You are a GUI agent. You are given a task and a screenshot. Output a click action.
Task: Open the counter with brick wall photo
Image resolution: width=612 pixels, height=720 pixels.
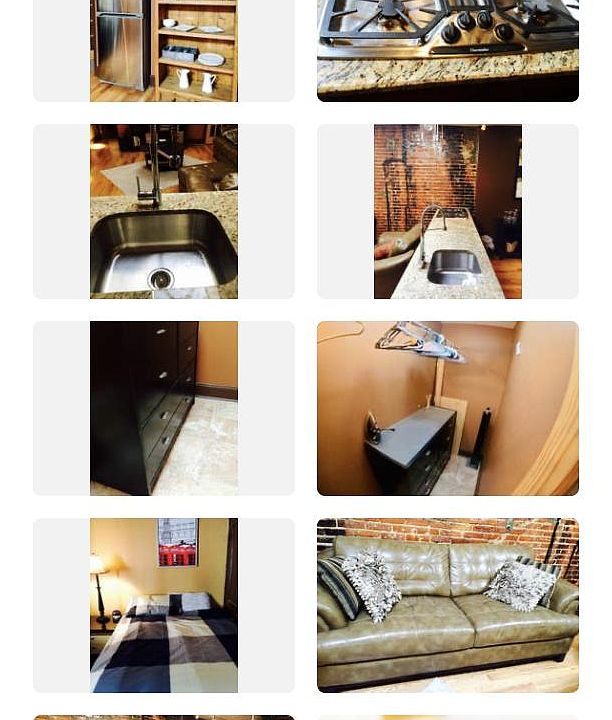[448, 212]
